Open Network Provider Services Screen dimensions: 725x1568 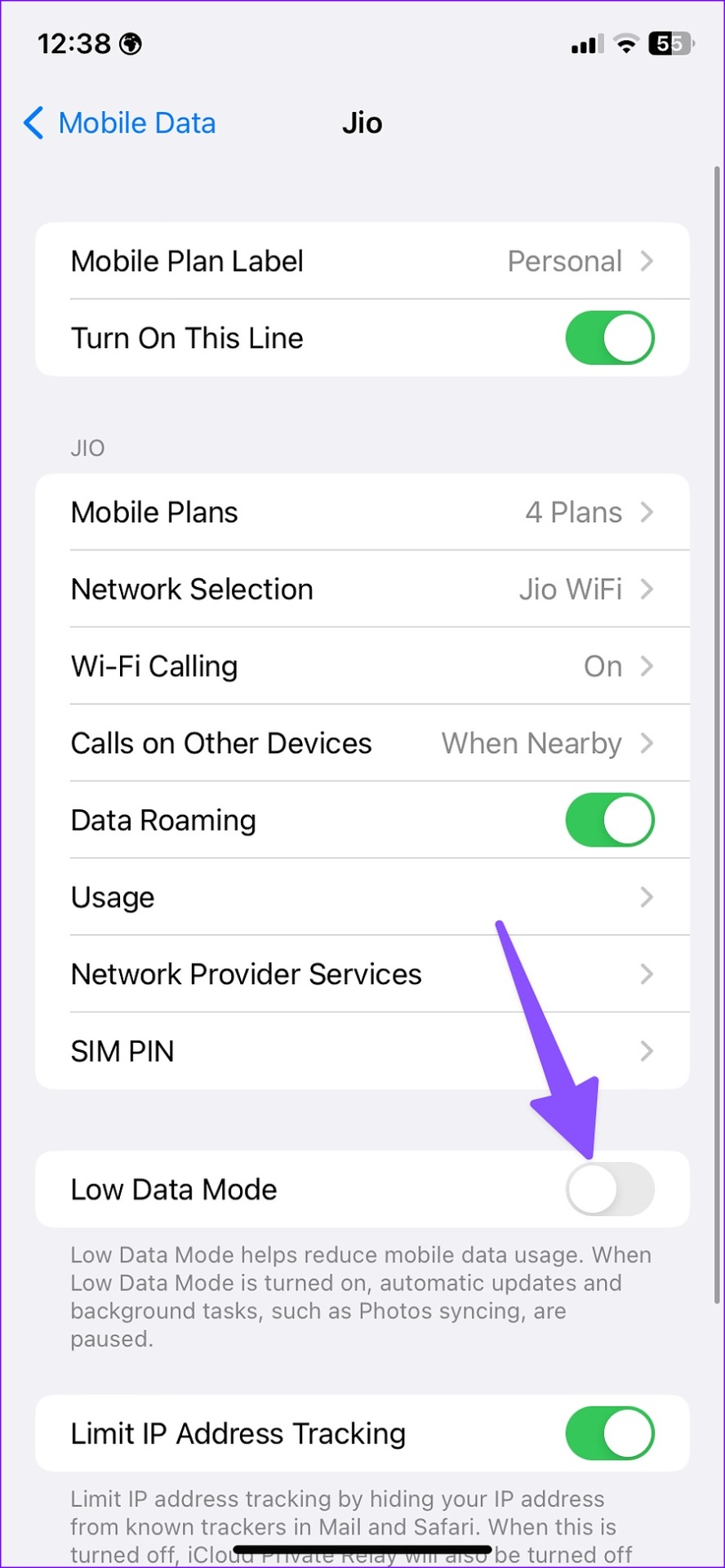coord(362,974)
